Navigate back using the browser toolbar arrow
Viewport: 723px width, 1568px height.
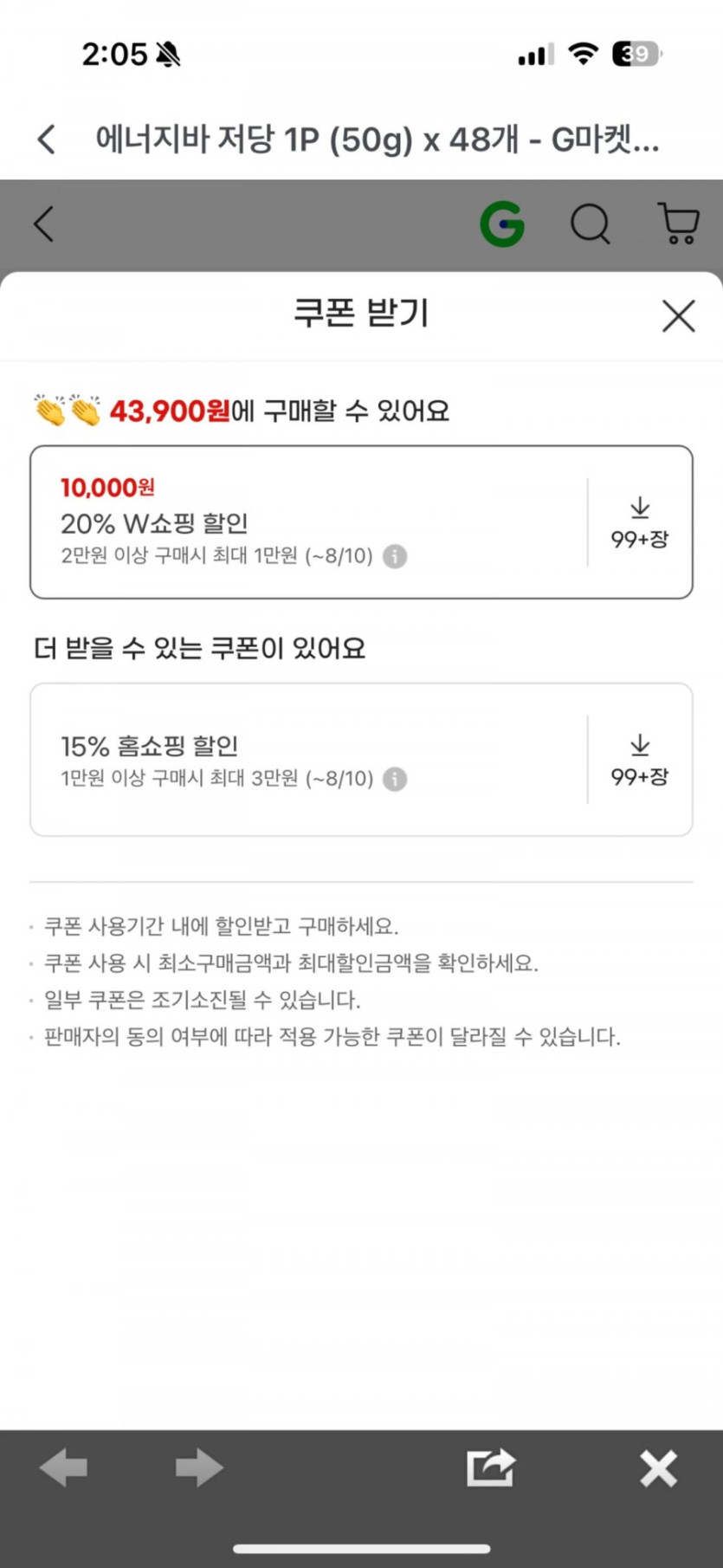[x=64, y=1468]
